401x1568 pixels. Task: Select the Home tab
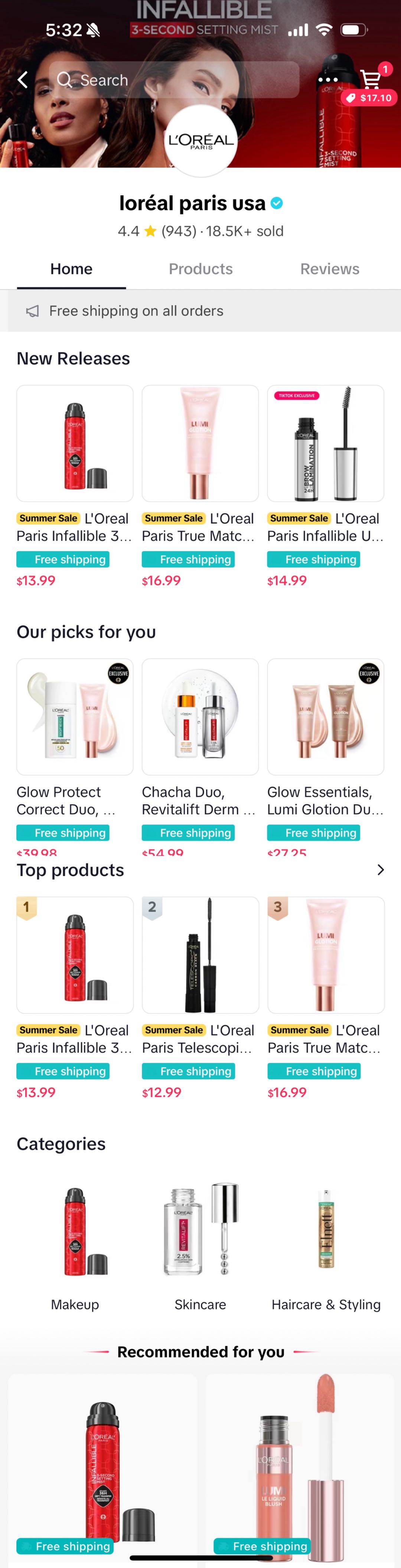point(71,269)
